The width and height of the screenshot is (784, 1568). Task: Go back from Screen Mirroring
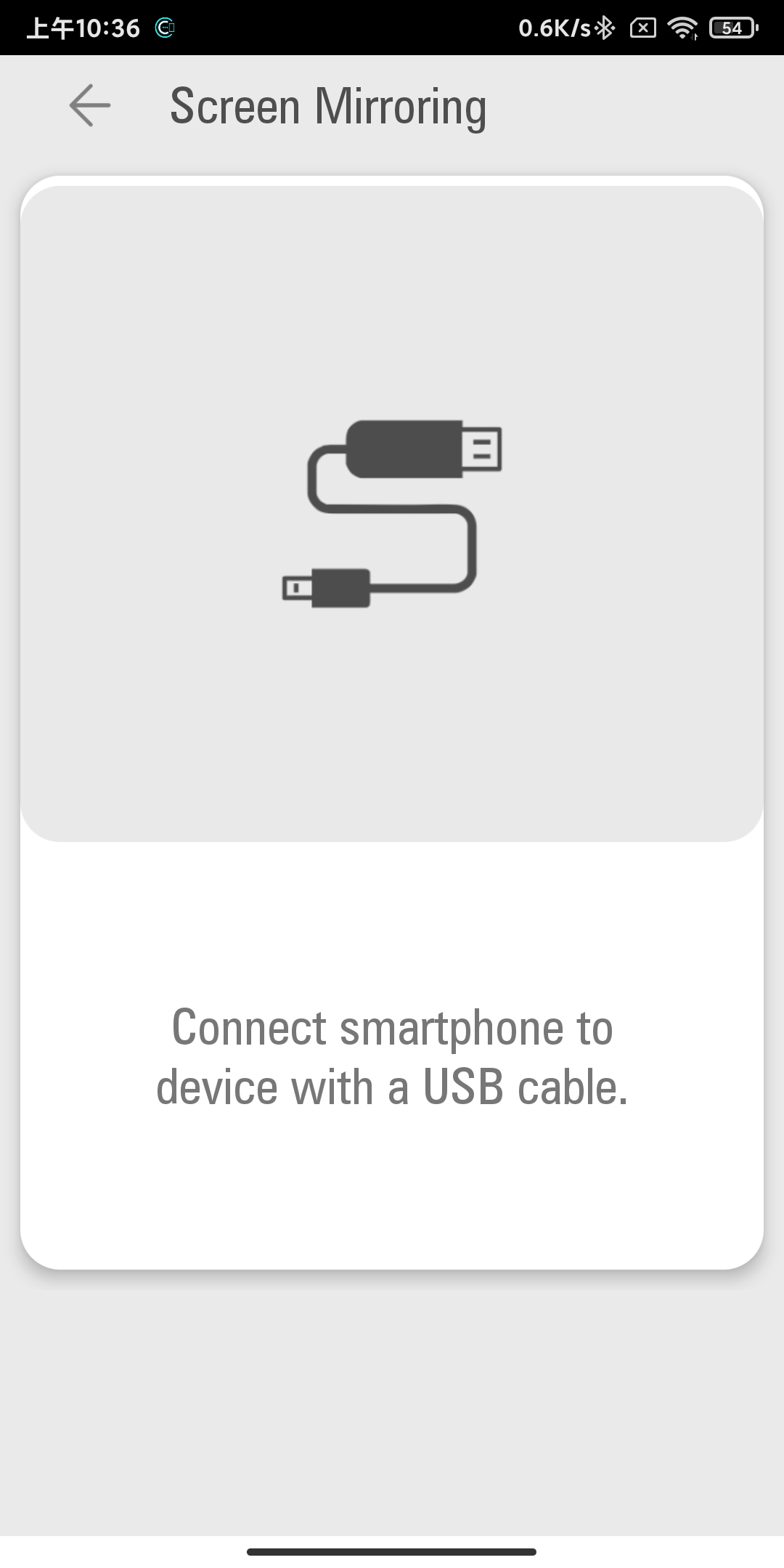[x=90, y=106]
